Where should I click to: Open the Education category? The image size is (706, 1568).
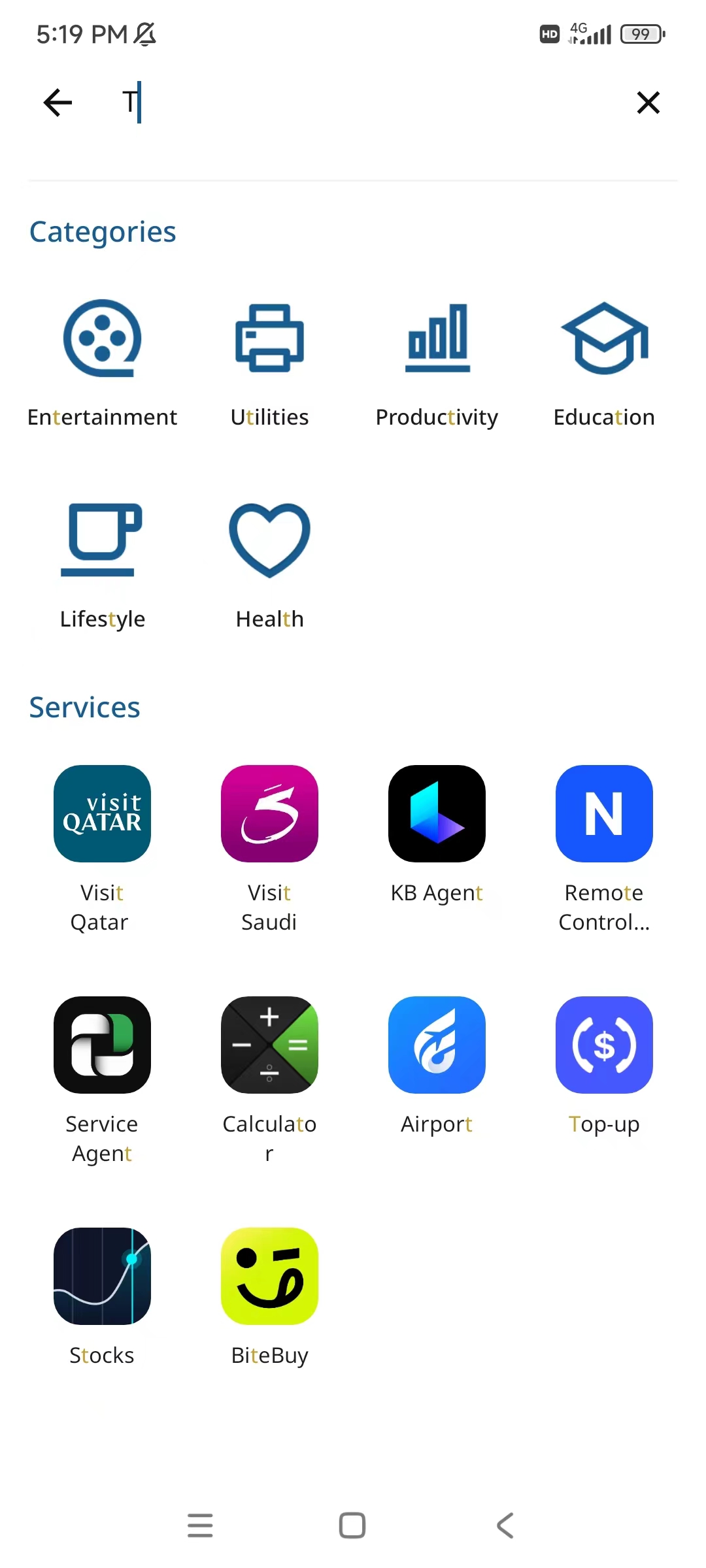[604, 338]
